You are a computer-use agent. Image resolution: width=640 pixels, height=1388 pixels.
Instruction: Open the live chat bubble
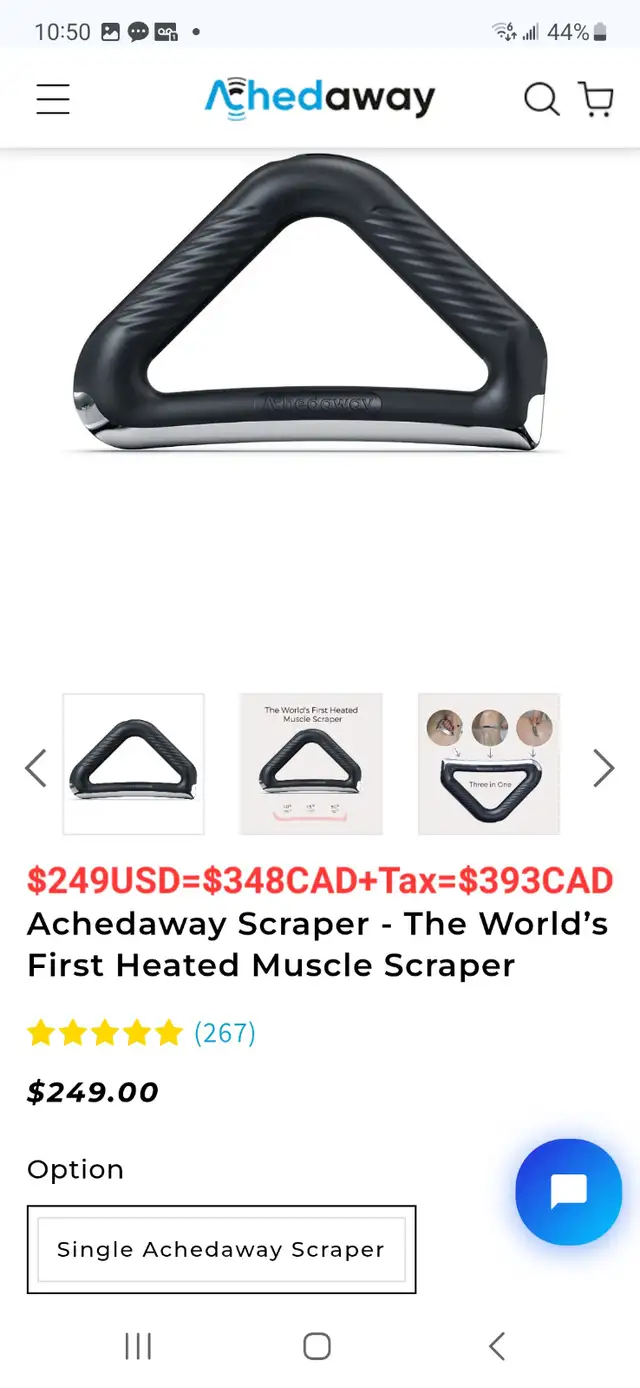tap(568, 1191)
